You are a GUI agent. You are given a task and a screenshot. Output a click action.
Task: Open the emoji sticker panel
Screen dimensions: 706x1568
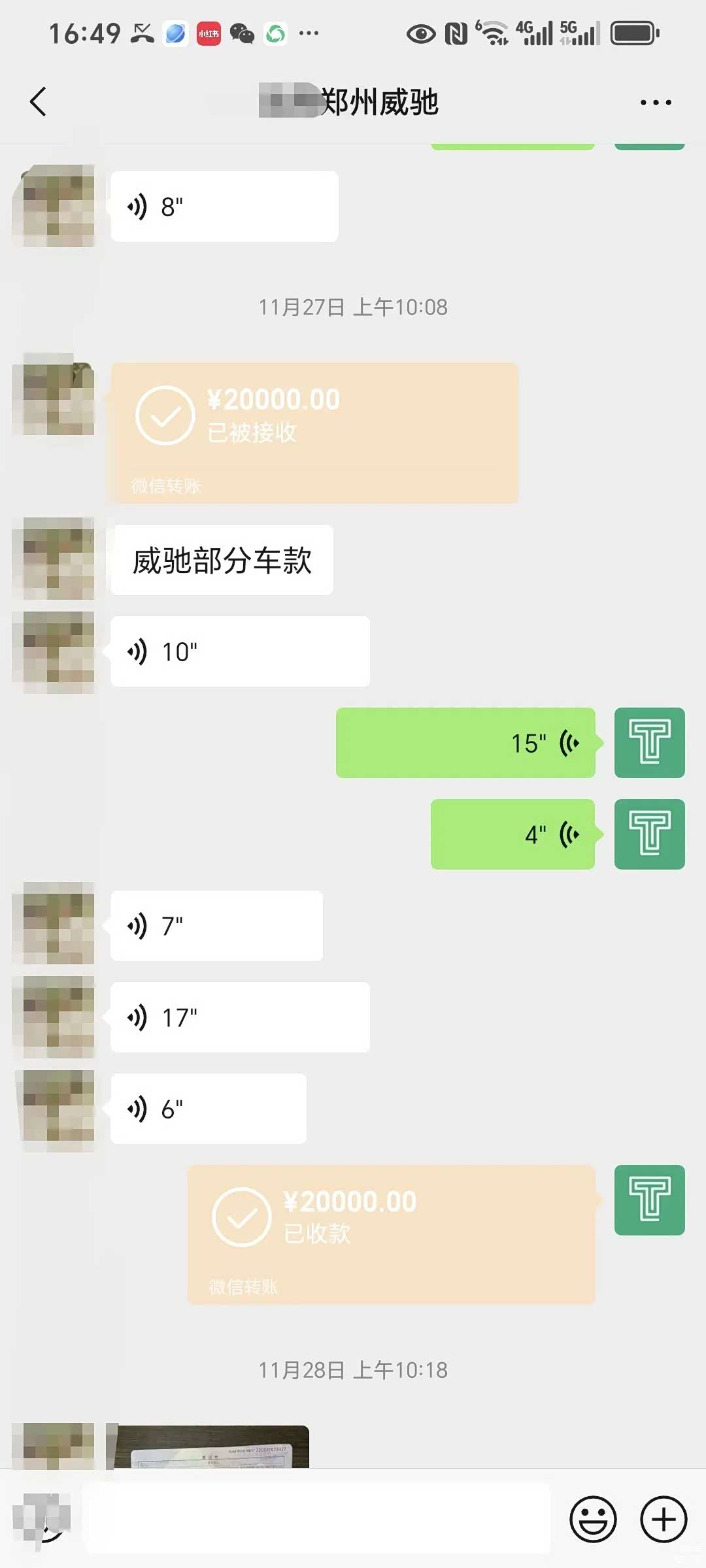coord(593,1520)
